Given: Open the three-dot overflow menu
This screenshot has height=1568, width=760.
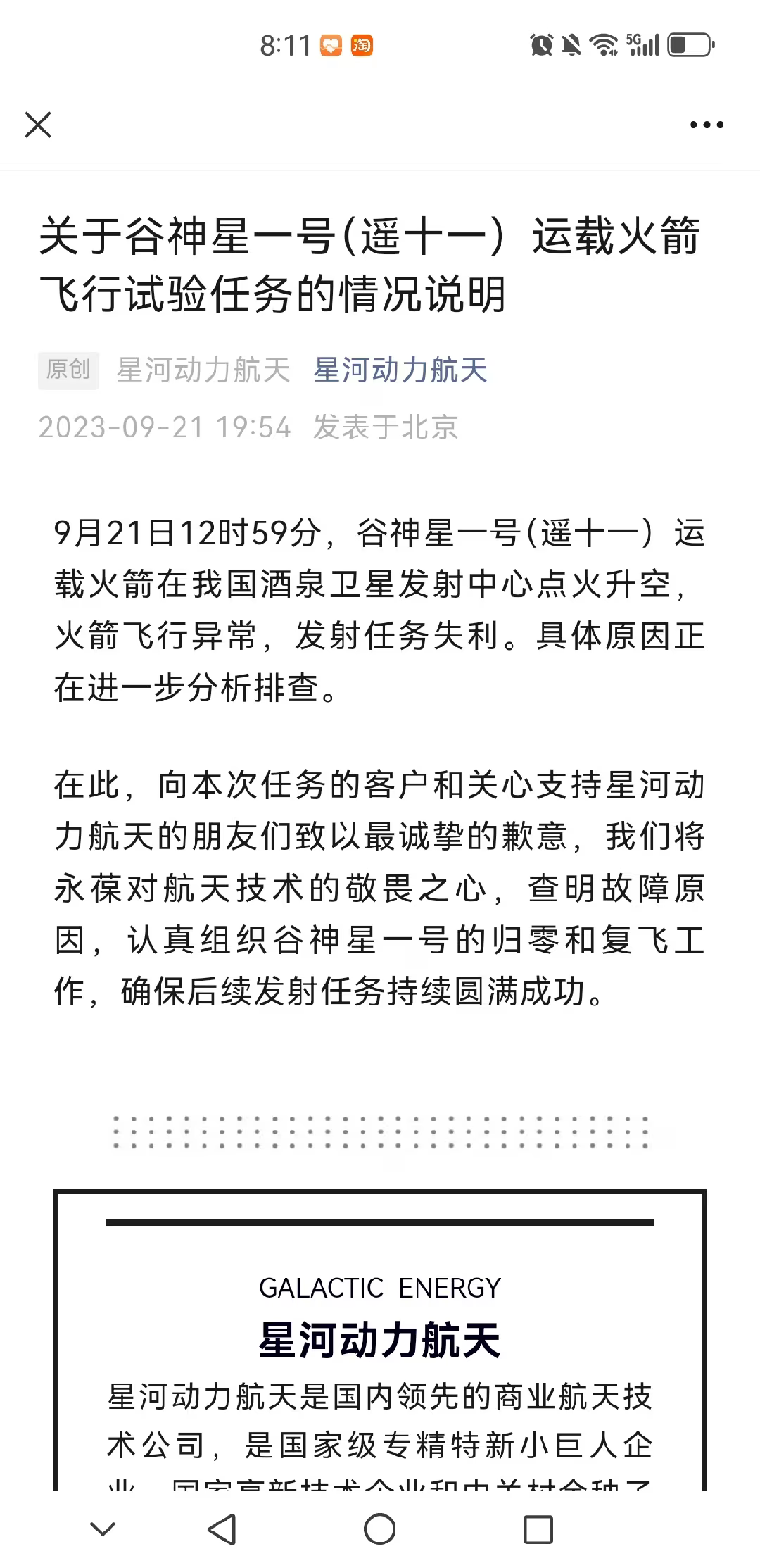Looking at the screenshot, I should 706,125.
